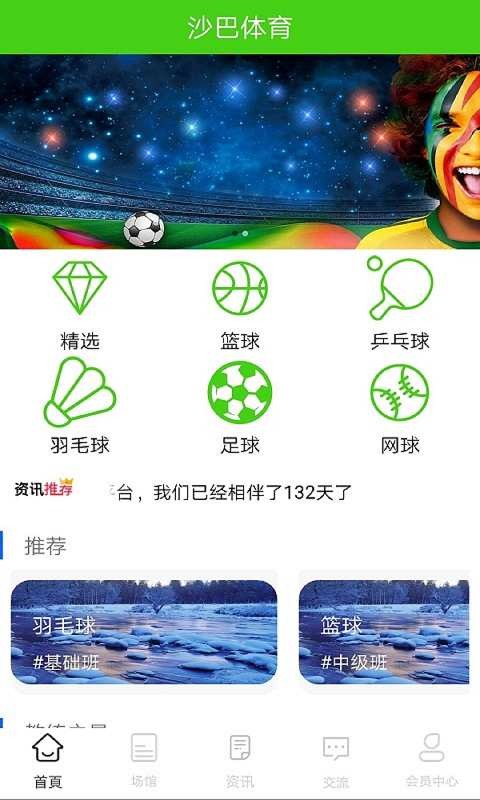Select the 篮球 basketball category
This screenshot has width=480, height=800.
tap(240, 305)
